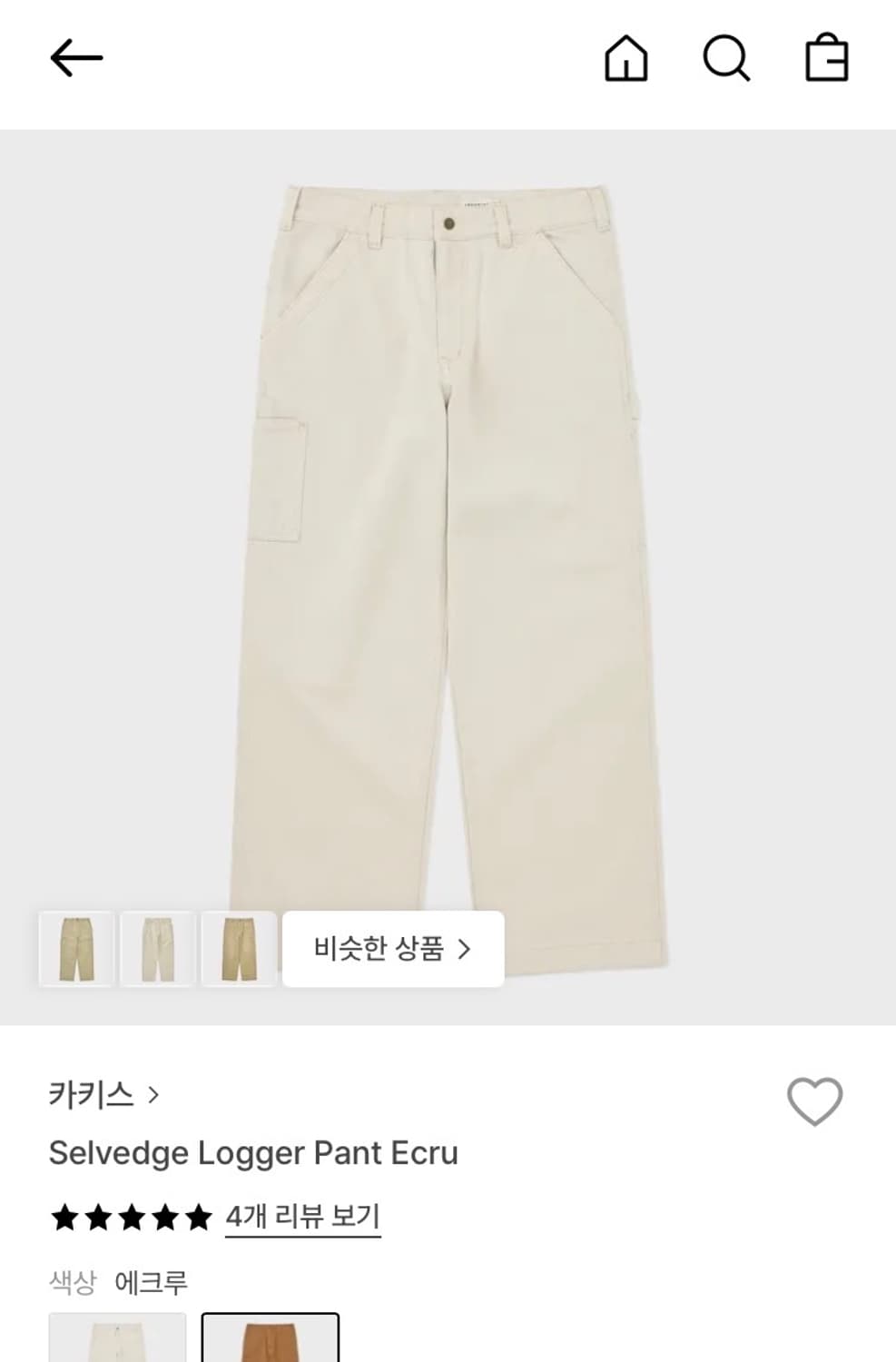The image size is (896, 1362).
Task: Toggle the wishlist heart for this product
Action: point(815,1100)
